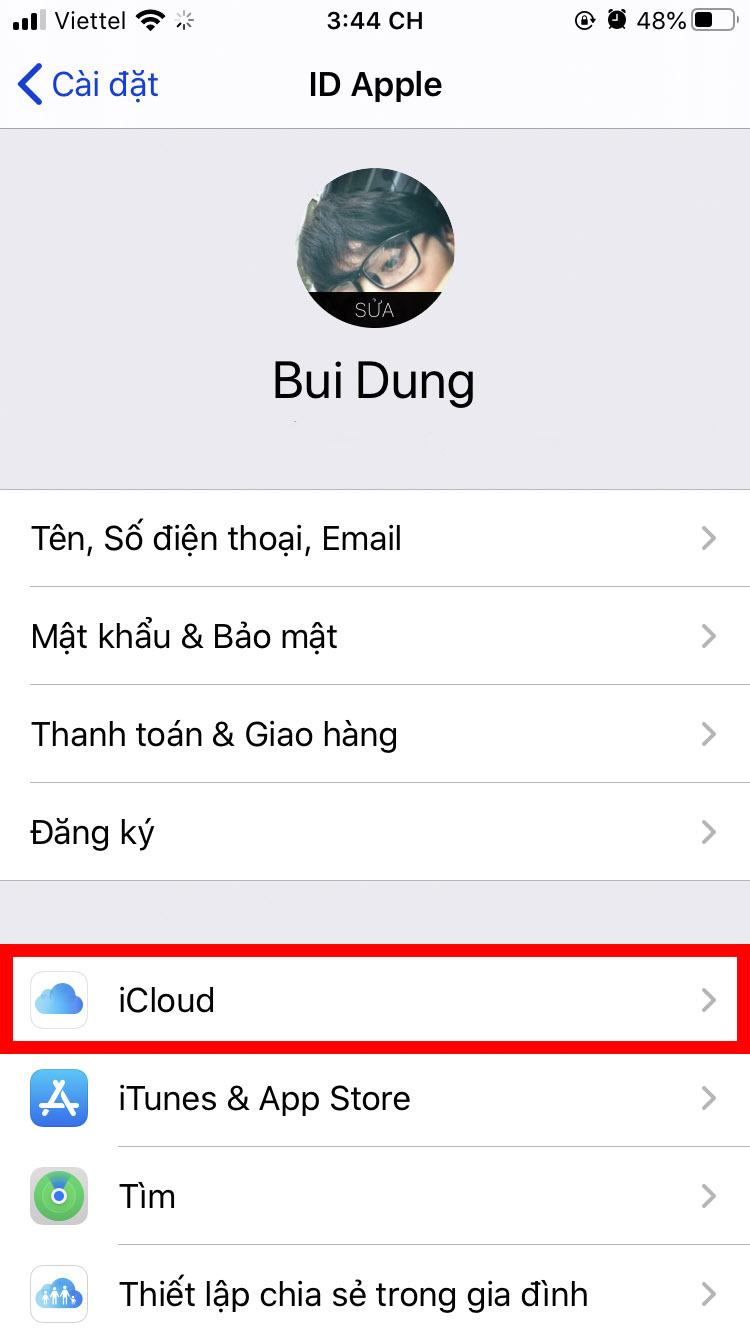Open the Tìm row
750x1334 pixels.
[x=375, y=1196]
